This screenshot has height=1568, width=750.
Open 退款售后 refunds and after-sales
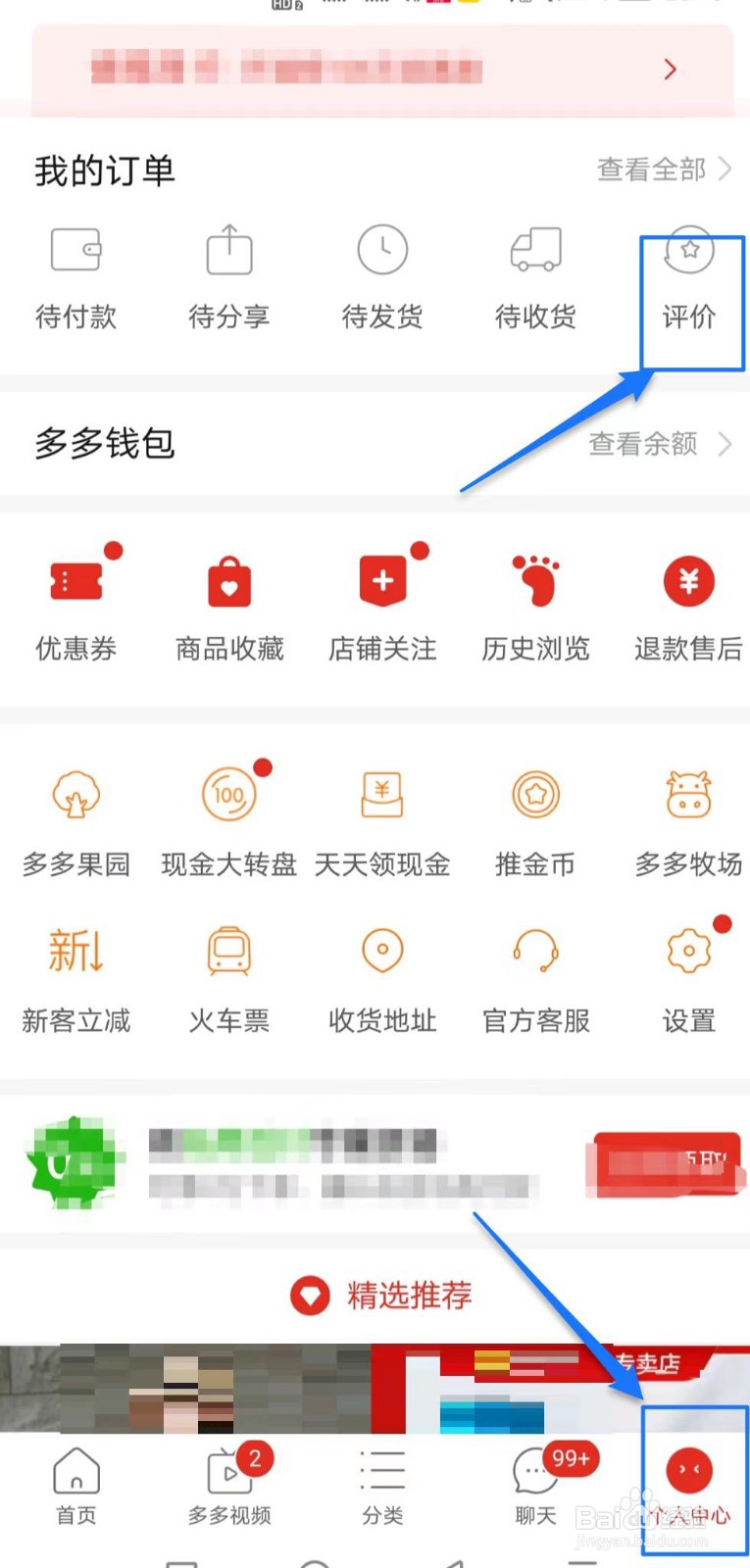click(687, 603)
